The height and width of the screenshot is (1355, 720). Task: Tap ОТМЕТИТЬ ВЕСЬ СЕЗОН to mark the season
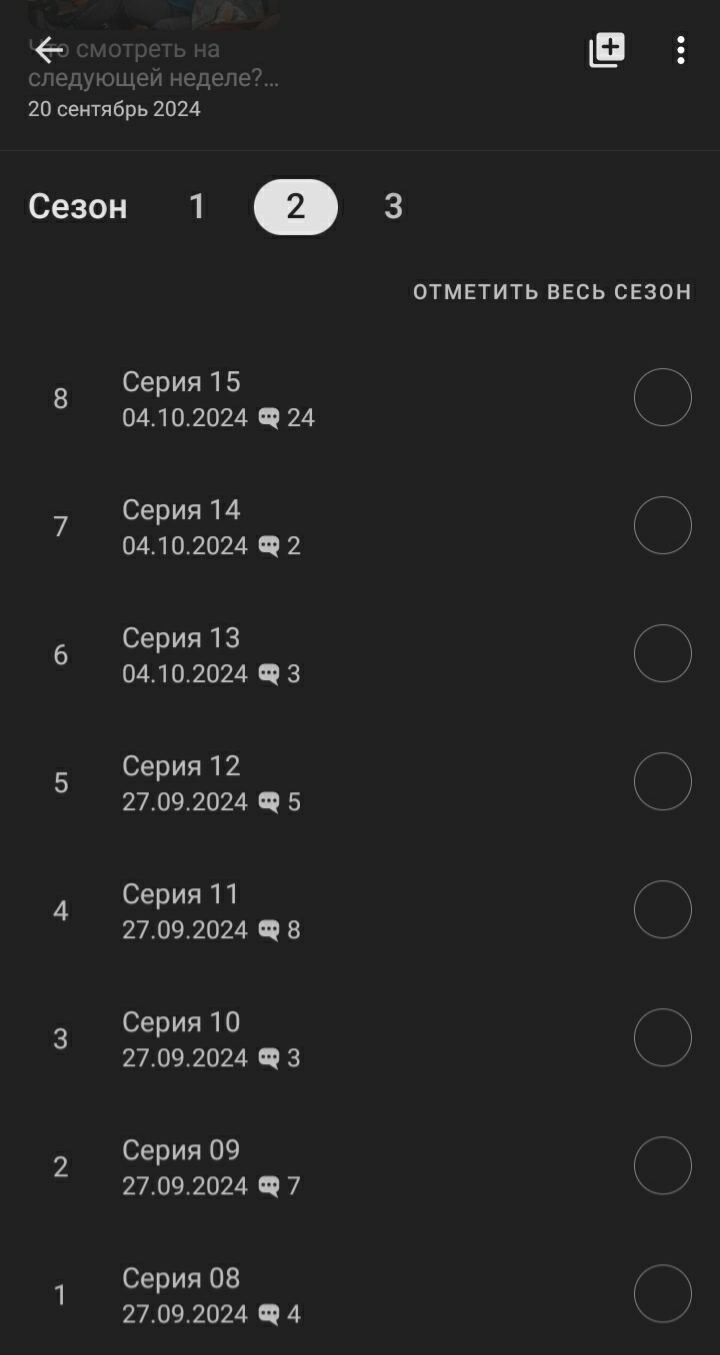click(x=552, y=292)
